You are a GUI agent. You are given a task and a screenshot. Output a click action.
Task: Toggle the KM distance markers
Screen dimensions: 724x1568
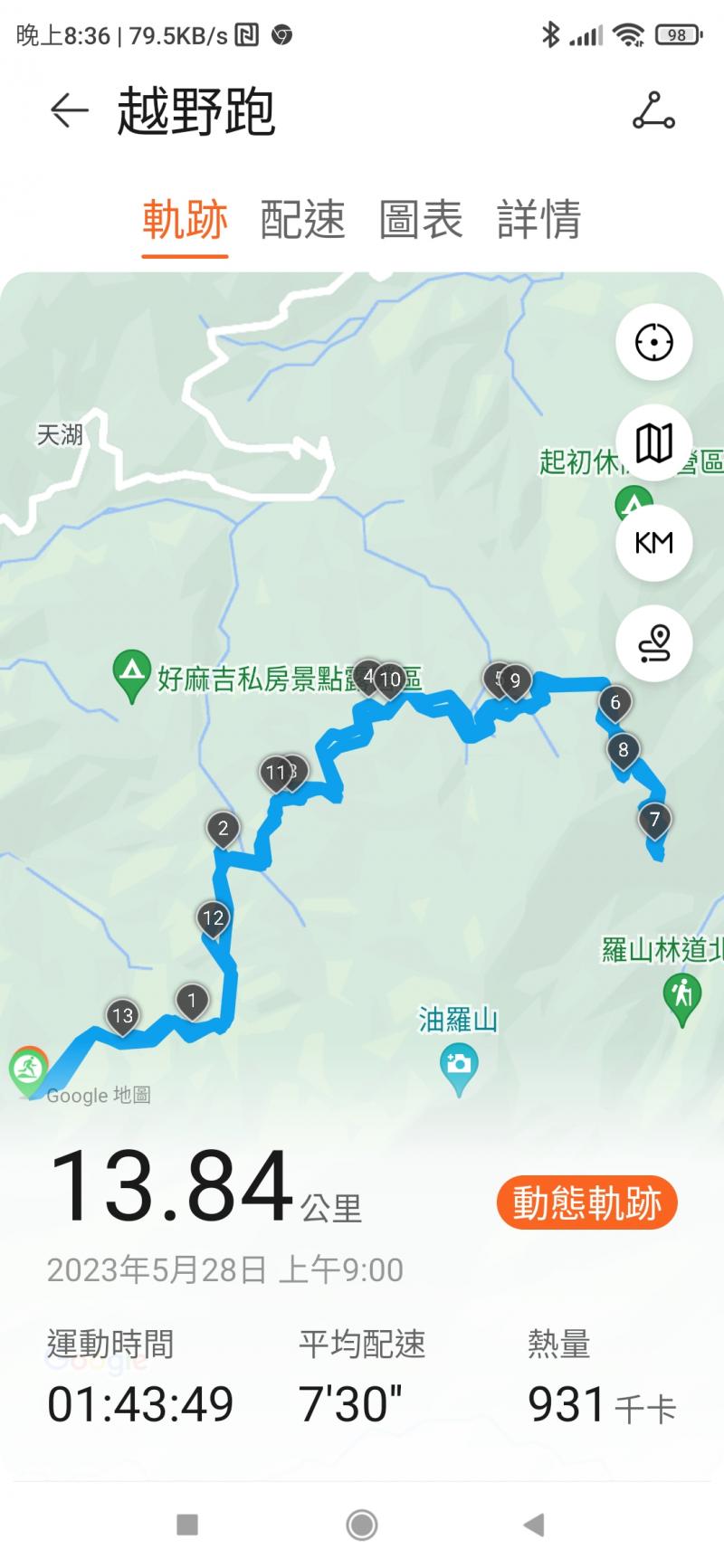653,543
